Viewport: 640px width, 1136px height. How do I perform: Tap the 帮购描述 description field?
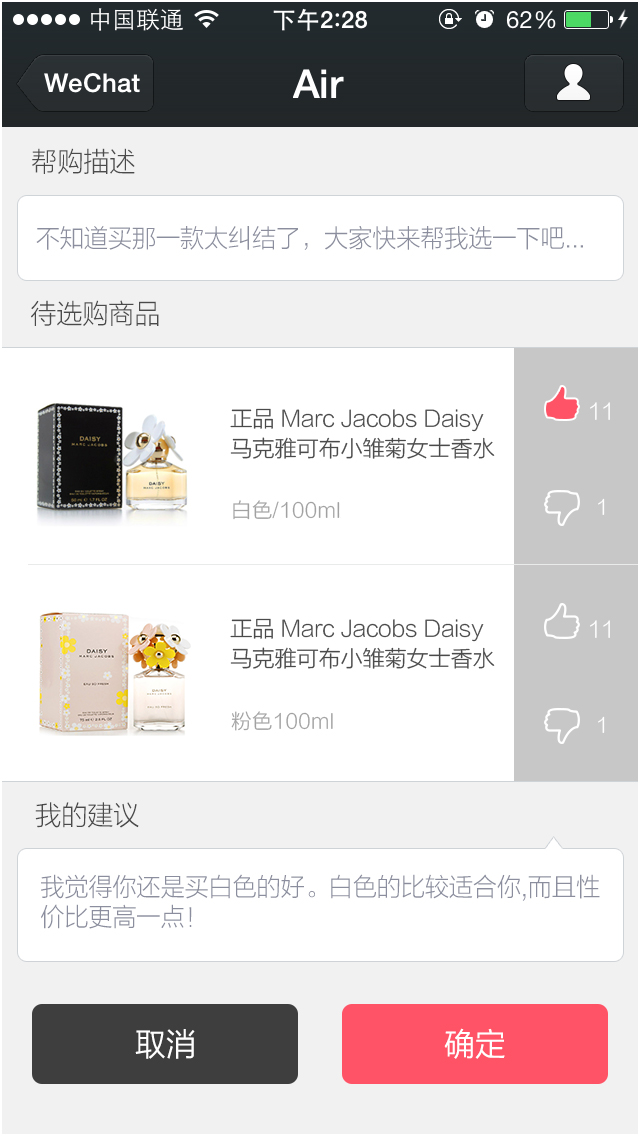tap(320, 239)
